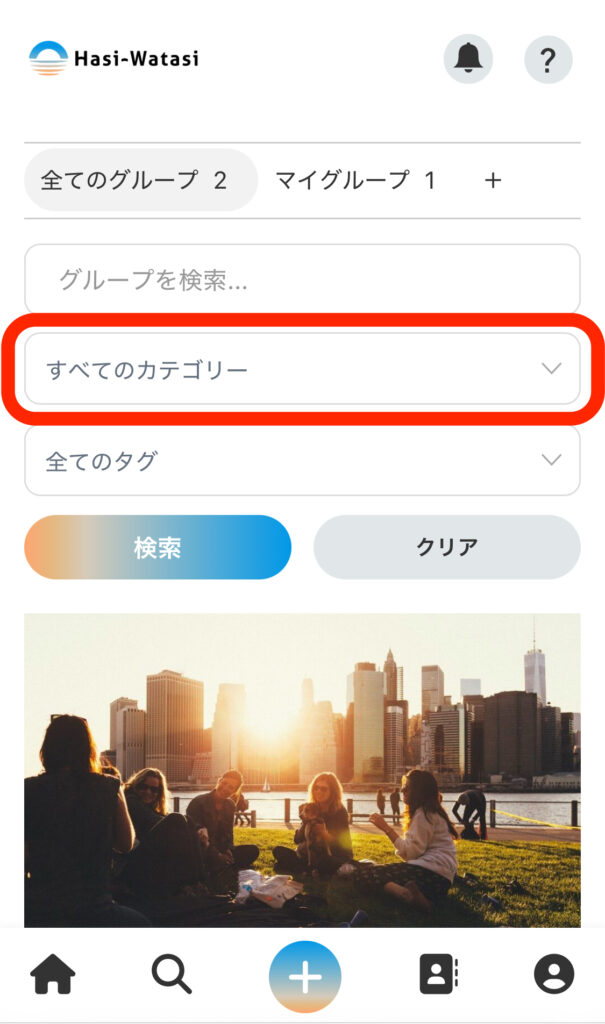
Task: Open contacts in bottom navigation
Action: (x=437, y=974)
